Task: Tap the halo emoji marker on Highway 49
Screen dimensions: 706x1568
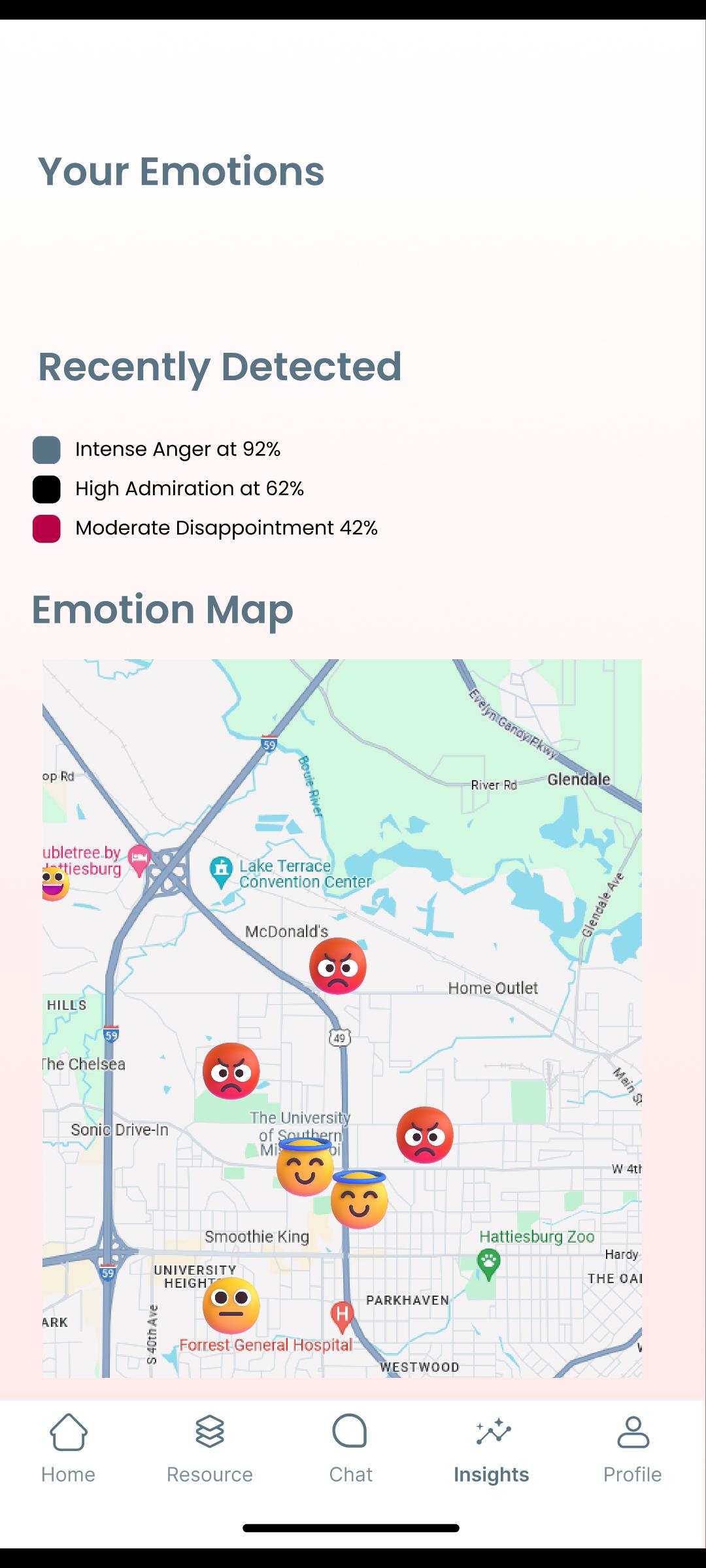Action: click(x=359, y=1200)
